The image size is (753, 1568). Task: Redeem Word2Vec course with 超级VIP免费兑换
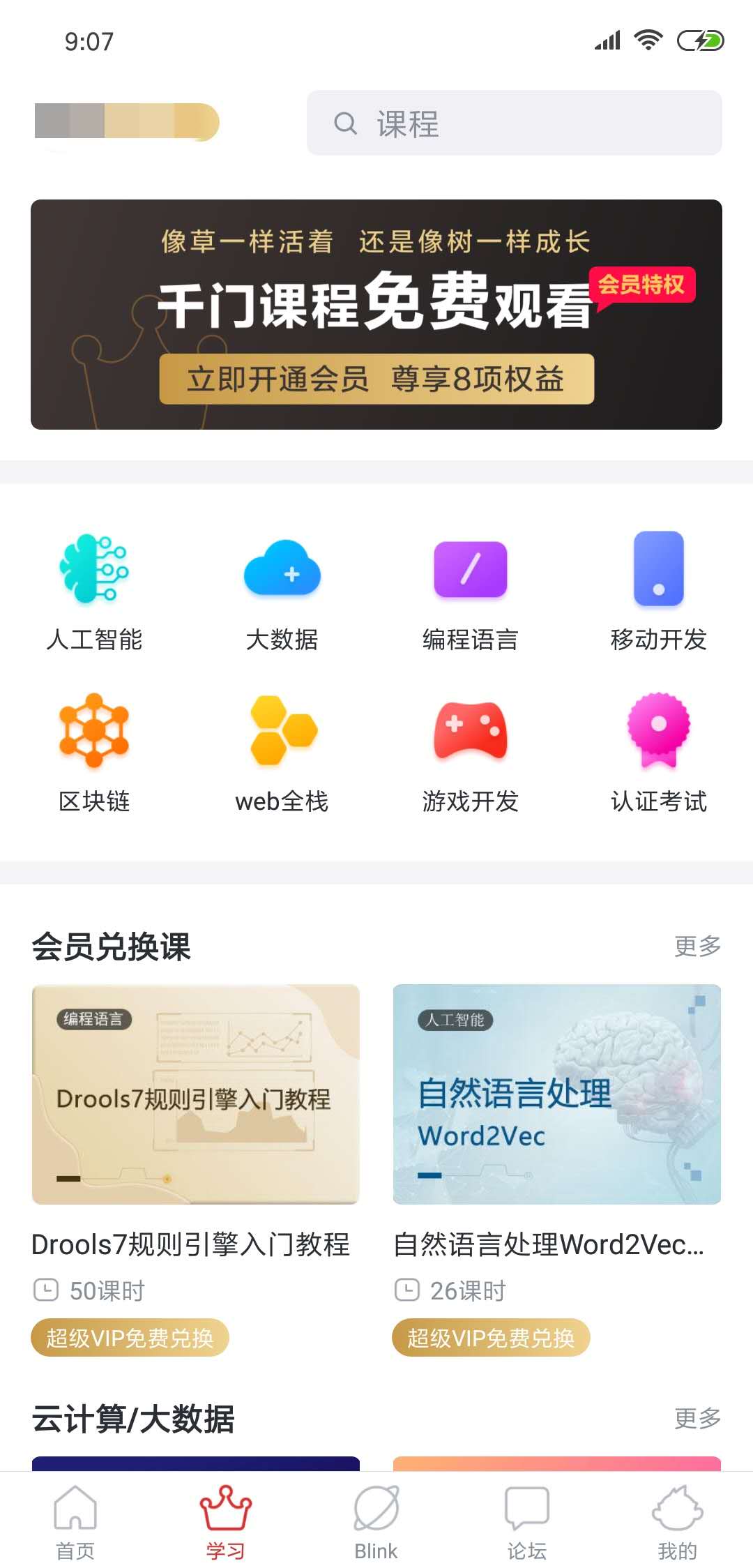point(491,1337)
